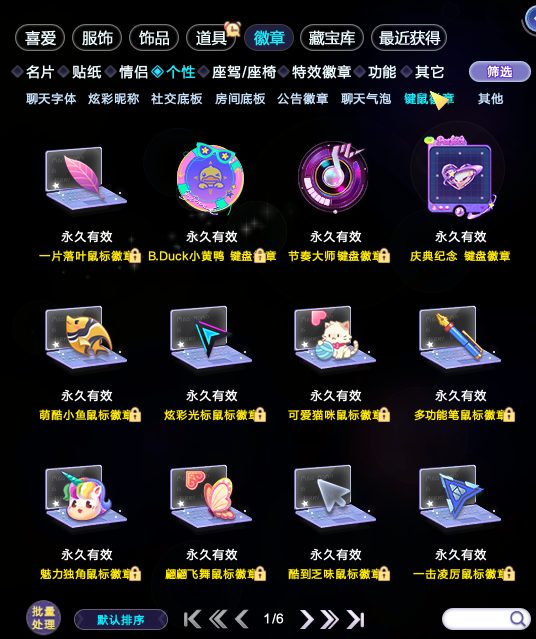Viewport: 536px width, 639px height.
Task: Switch to the 道具 tab
Action: [211, 38]
